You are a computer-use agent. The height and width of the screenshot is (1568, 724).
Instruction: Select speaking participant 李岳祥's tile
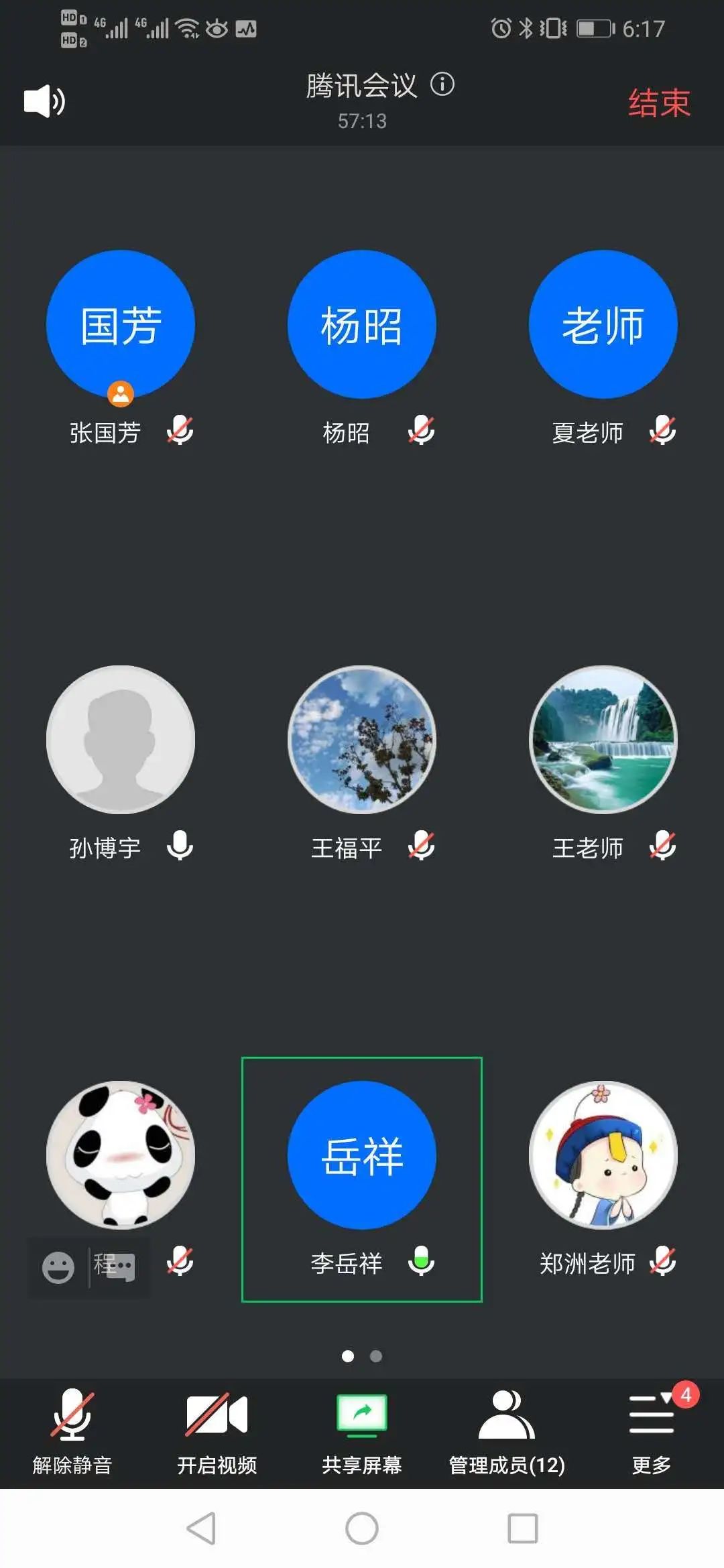(x=362, y=1155)
